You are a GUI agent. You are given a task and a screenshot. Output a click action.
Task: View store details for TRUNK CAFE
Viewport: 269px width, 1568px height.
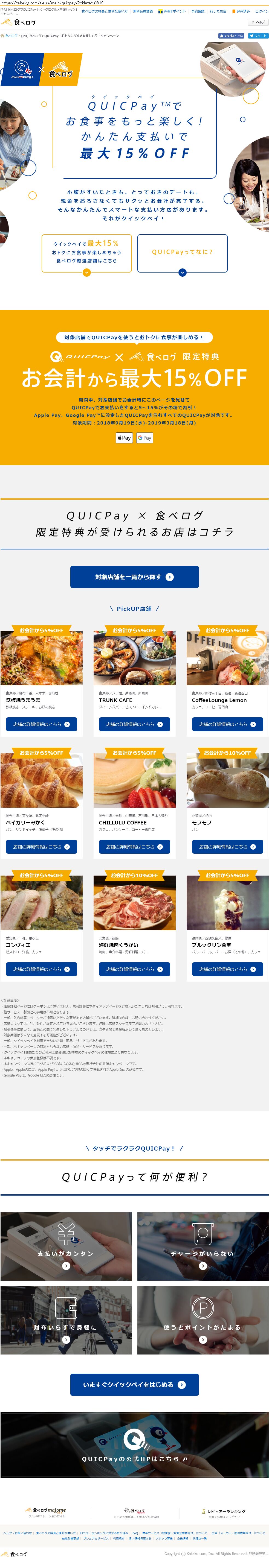pos(134,724)
